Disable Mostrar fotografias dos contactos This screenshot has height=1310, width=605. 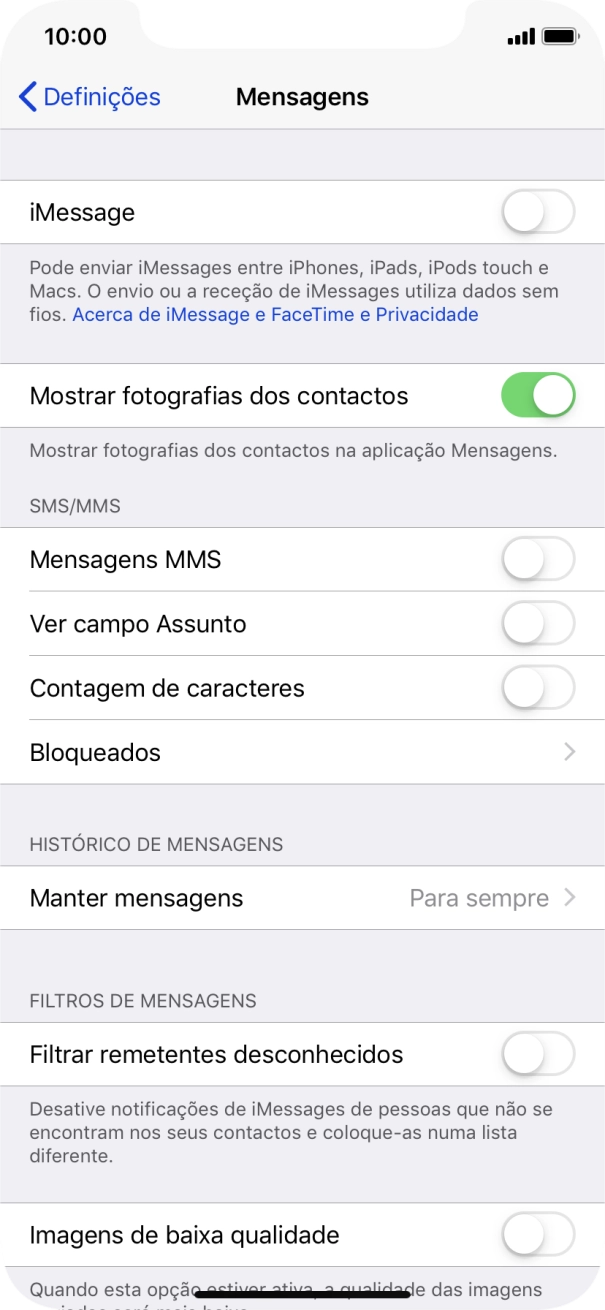[538, 396]
